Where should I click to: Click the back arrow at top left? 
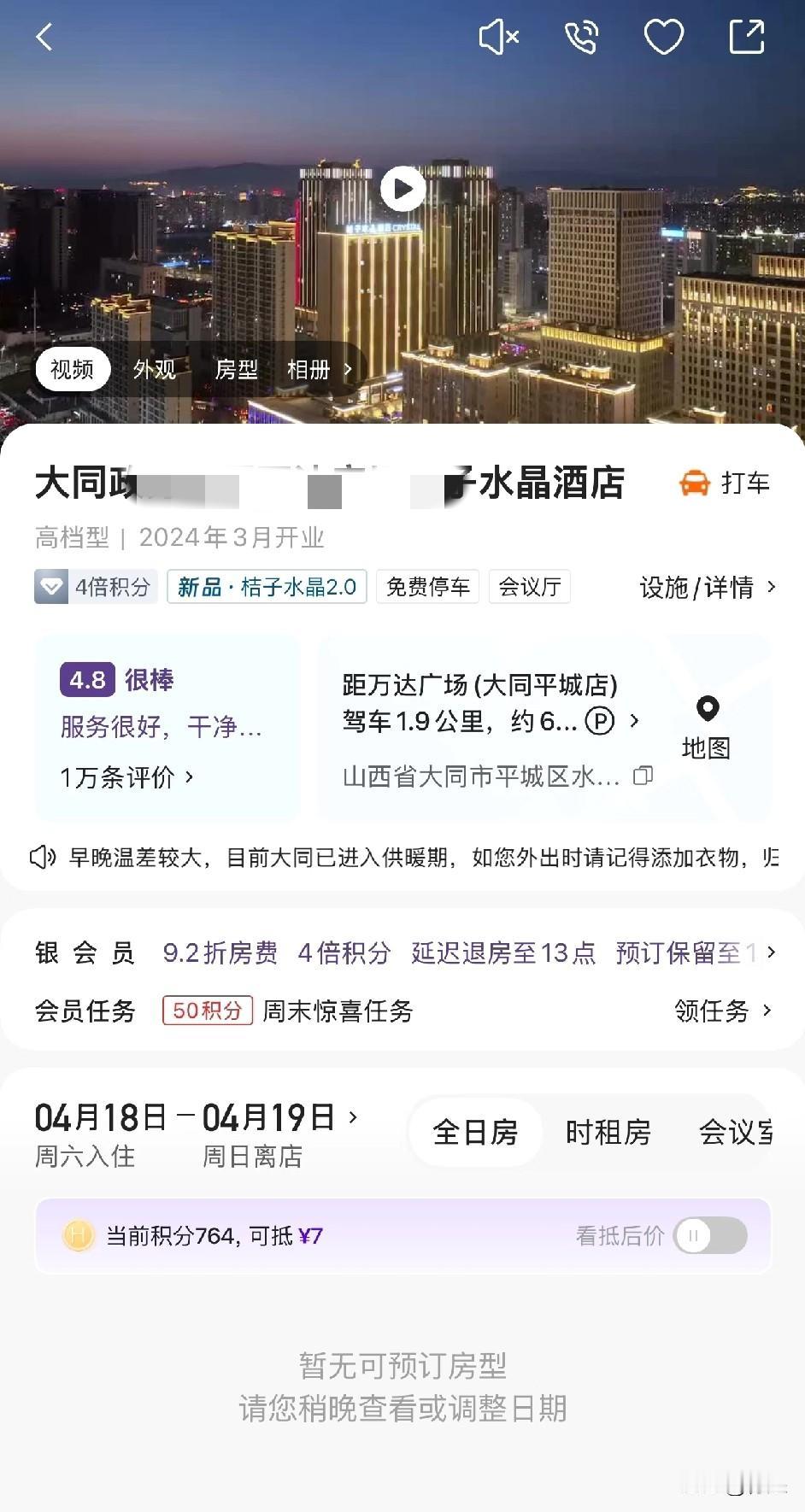(44, 37)
